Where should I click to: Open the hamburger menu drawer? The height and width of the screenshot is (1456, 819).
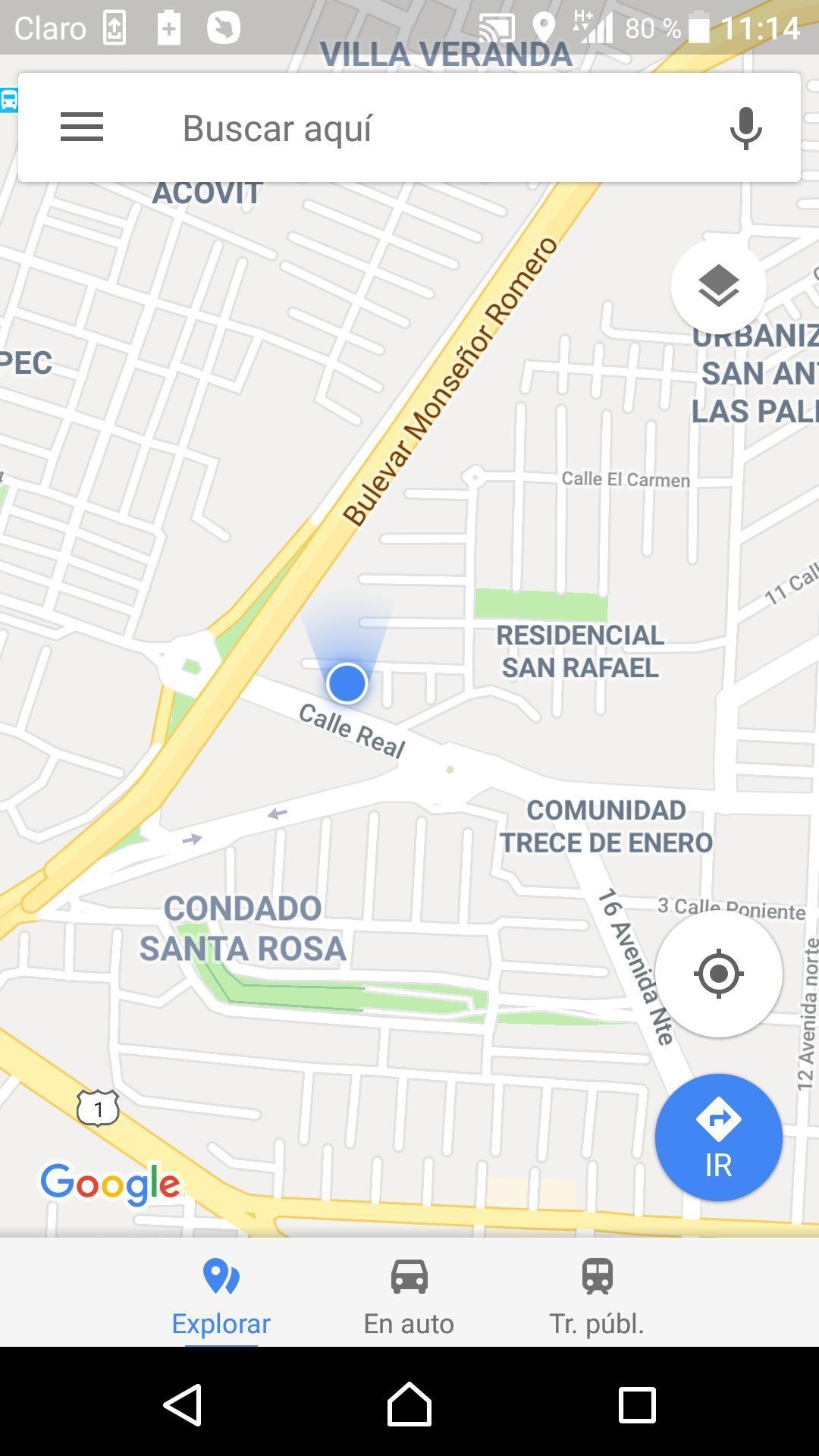(x=82, y=127)
